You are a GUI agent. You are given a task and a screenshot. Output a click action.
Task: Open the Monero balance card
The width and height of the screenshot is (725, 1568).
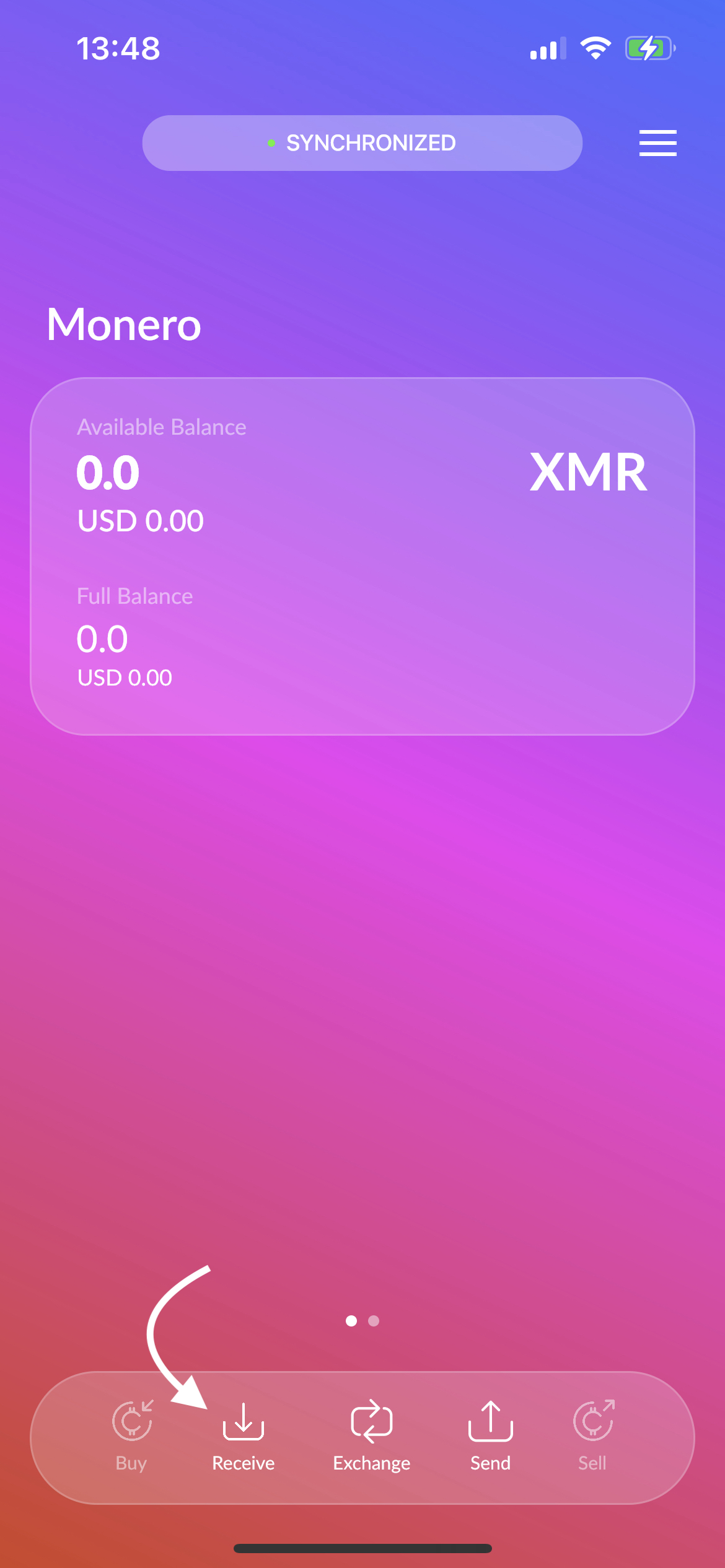point(362,555)
